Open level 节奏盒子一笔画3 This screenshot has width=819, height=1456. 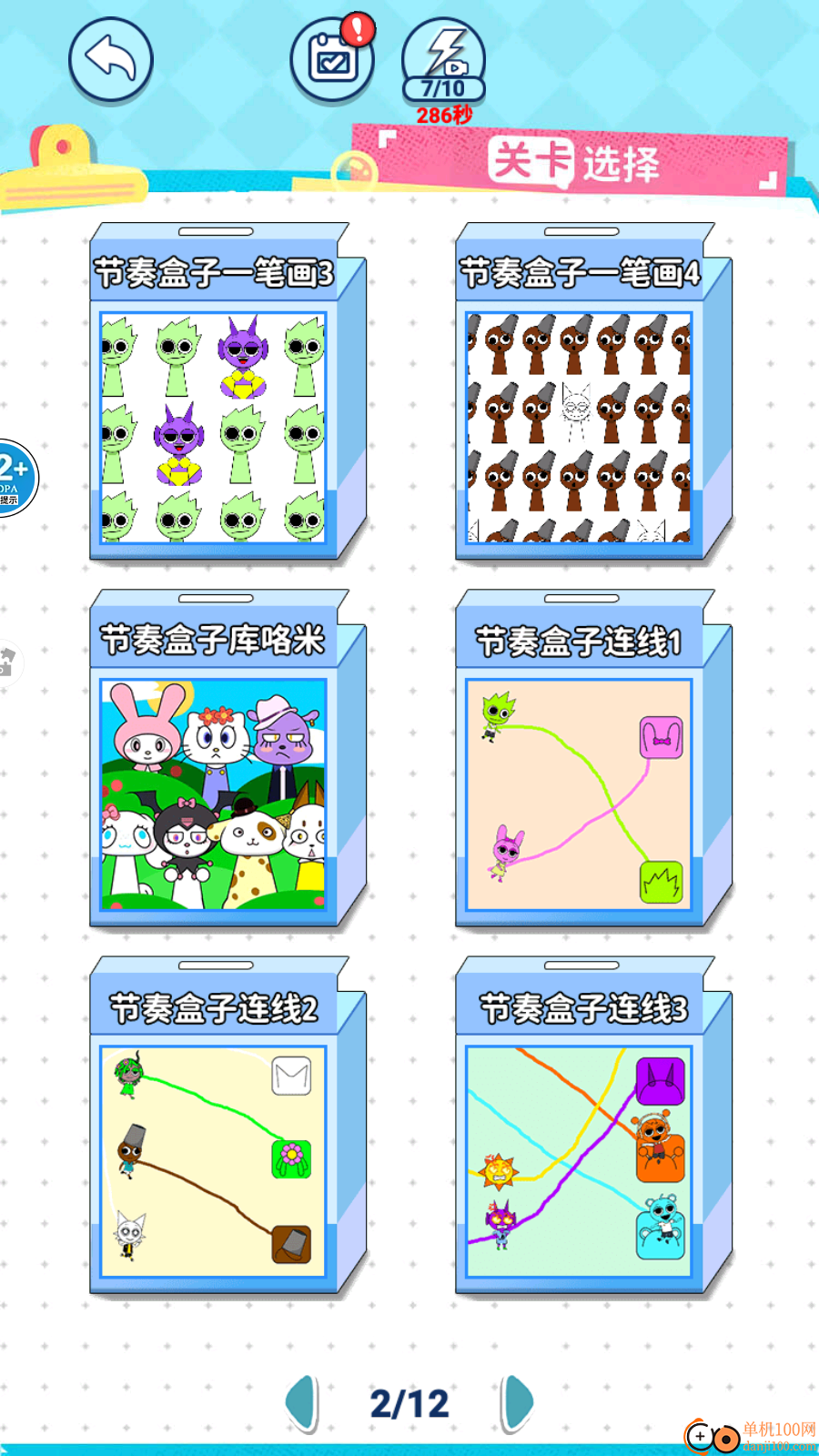coord(215,426)
